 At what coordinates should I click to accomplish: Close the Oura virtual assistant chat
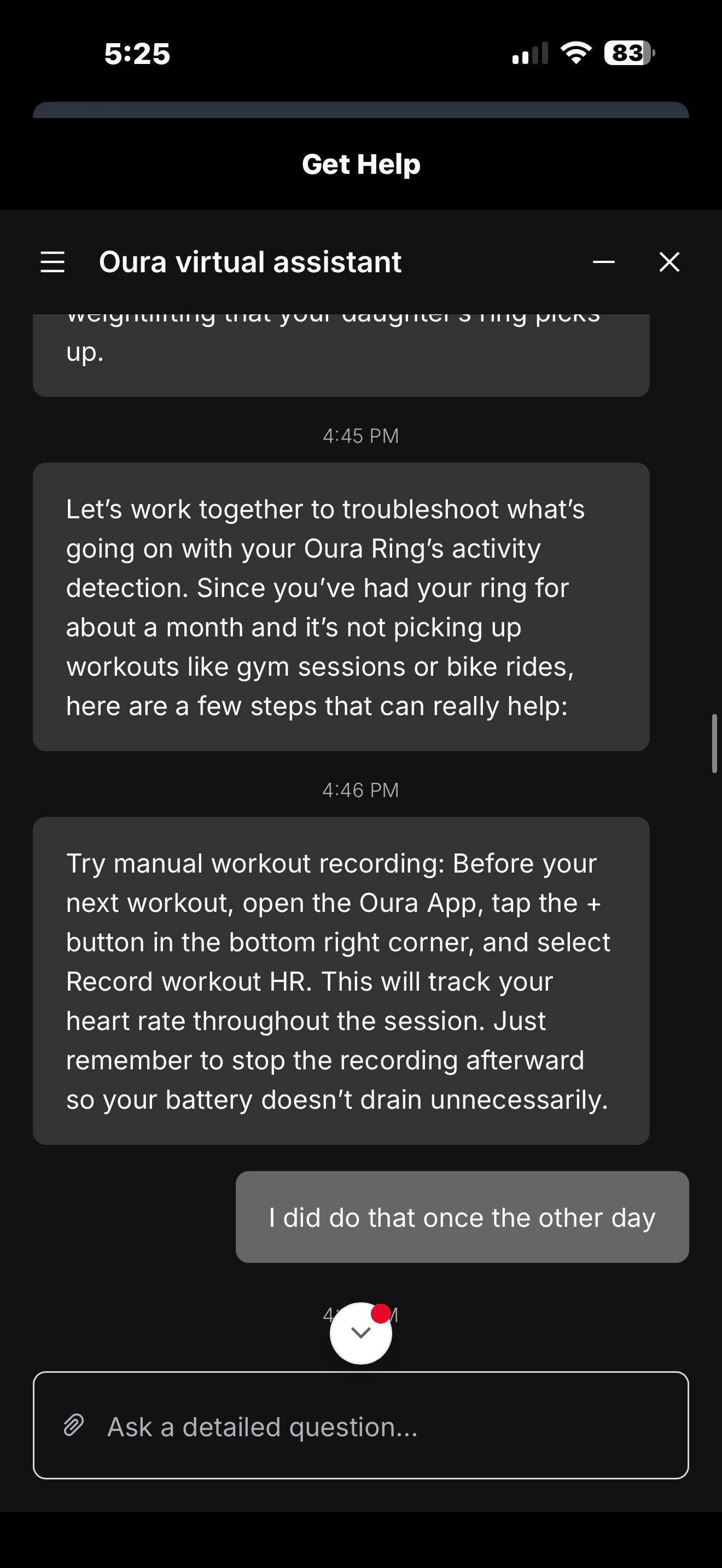(x=669, y=262)
